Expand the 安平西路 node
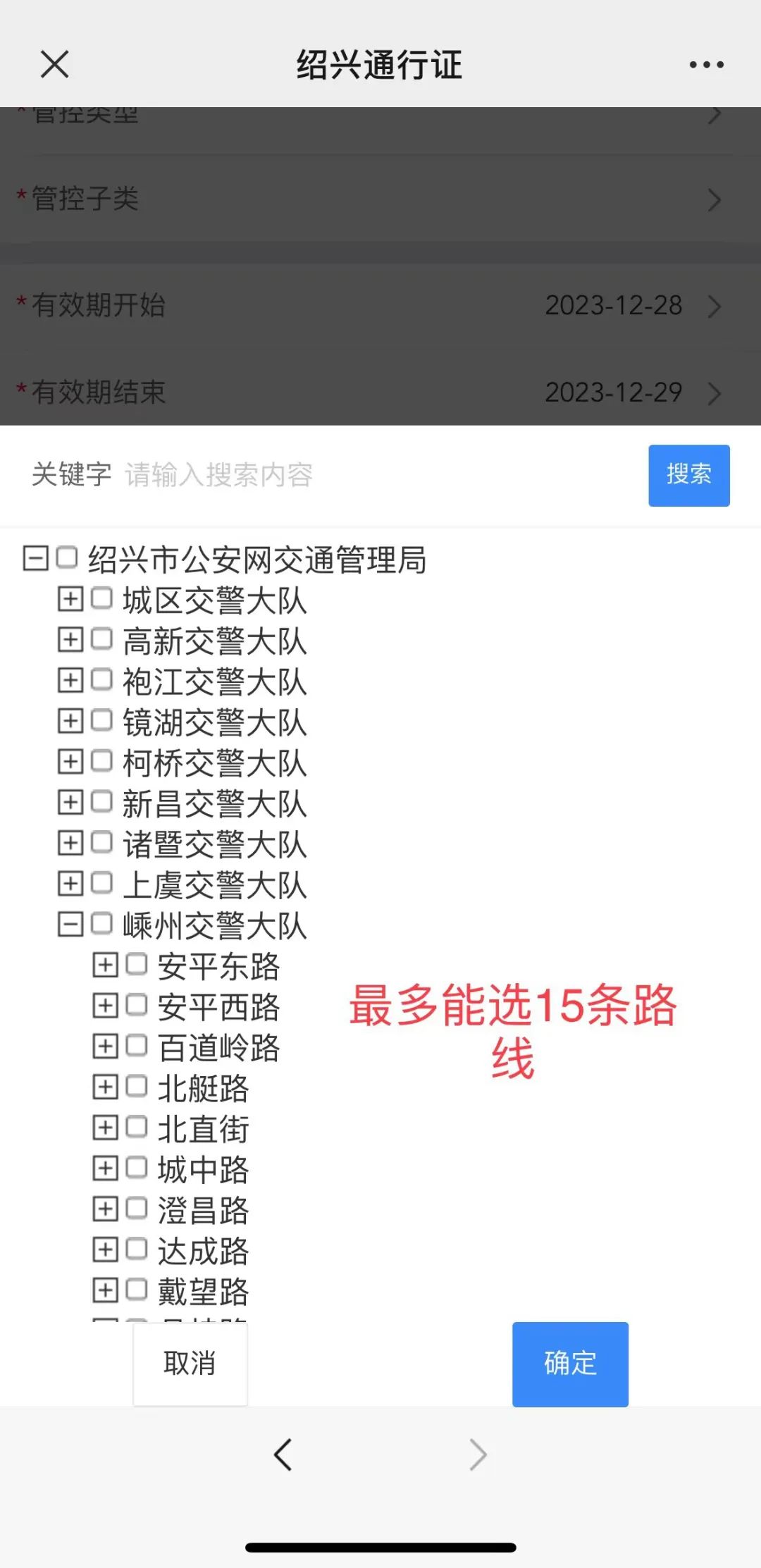This screenshot has width=761, height=1568. click(105, 1005)
